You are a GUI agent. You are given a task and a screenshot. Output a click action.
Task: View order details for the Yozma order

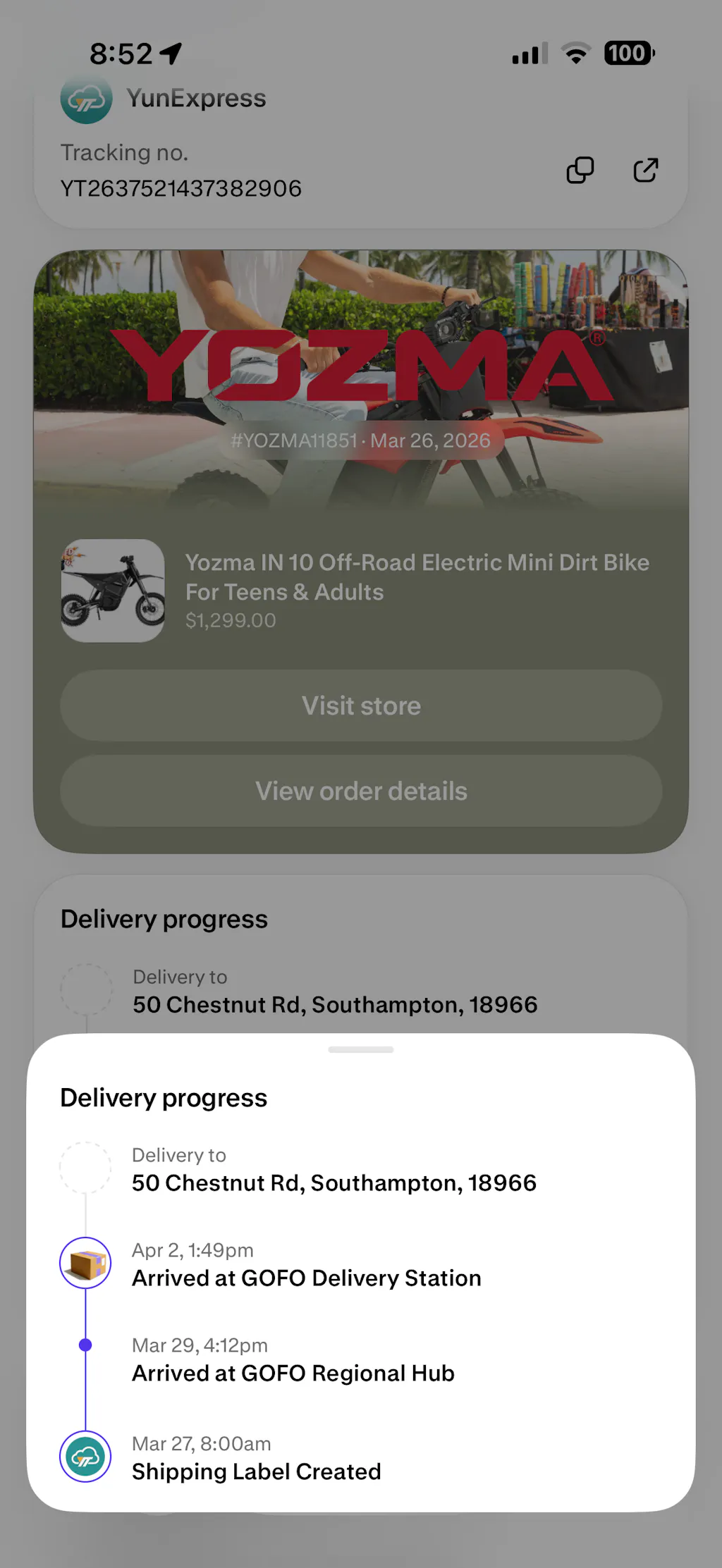pyautogui.click(x=361, y=791)
